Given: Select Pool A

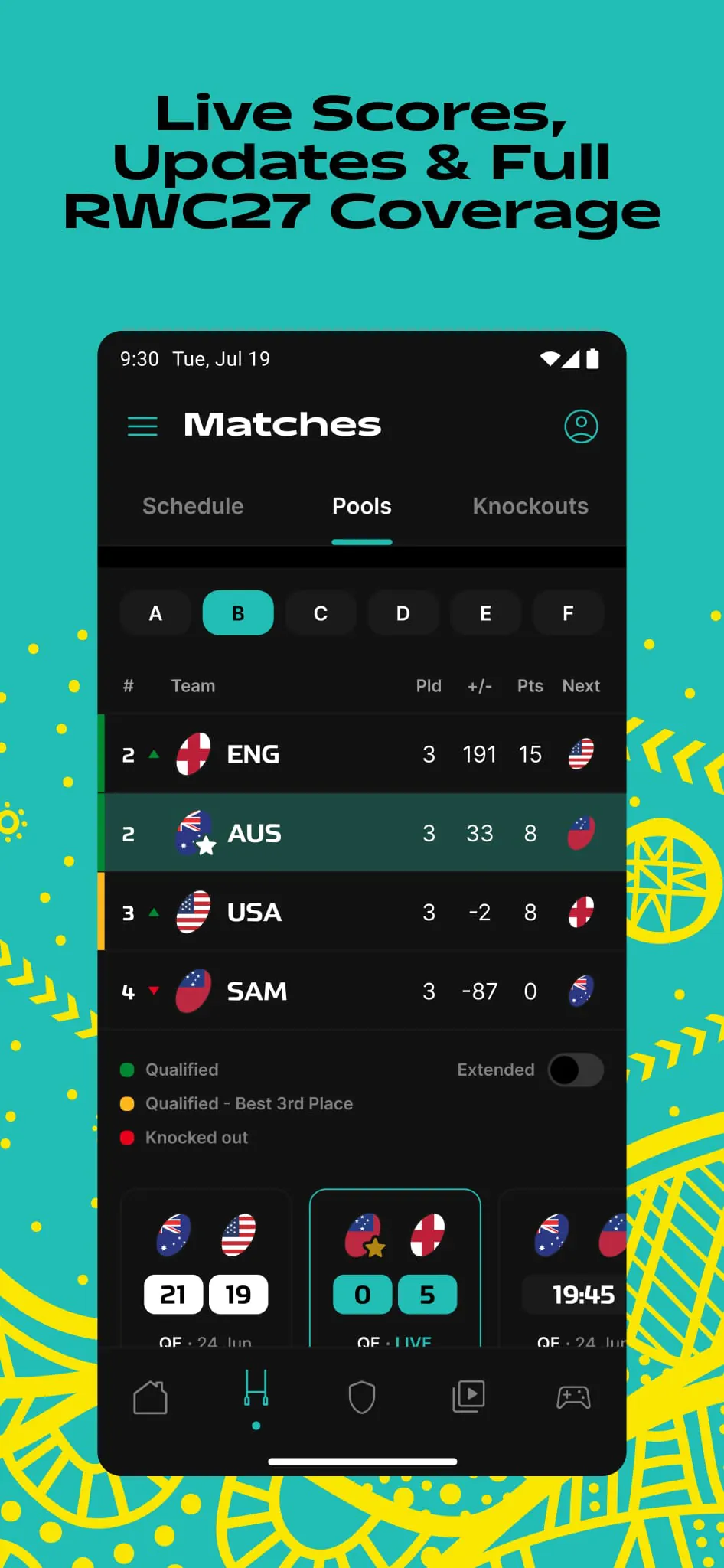Looking at the screenshot, I should (155, 612).
